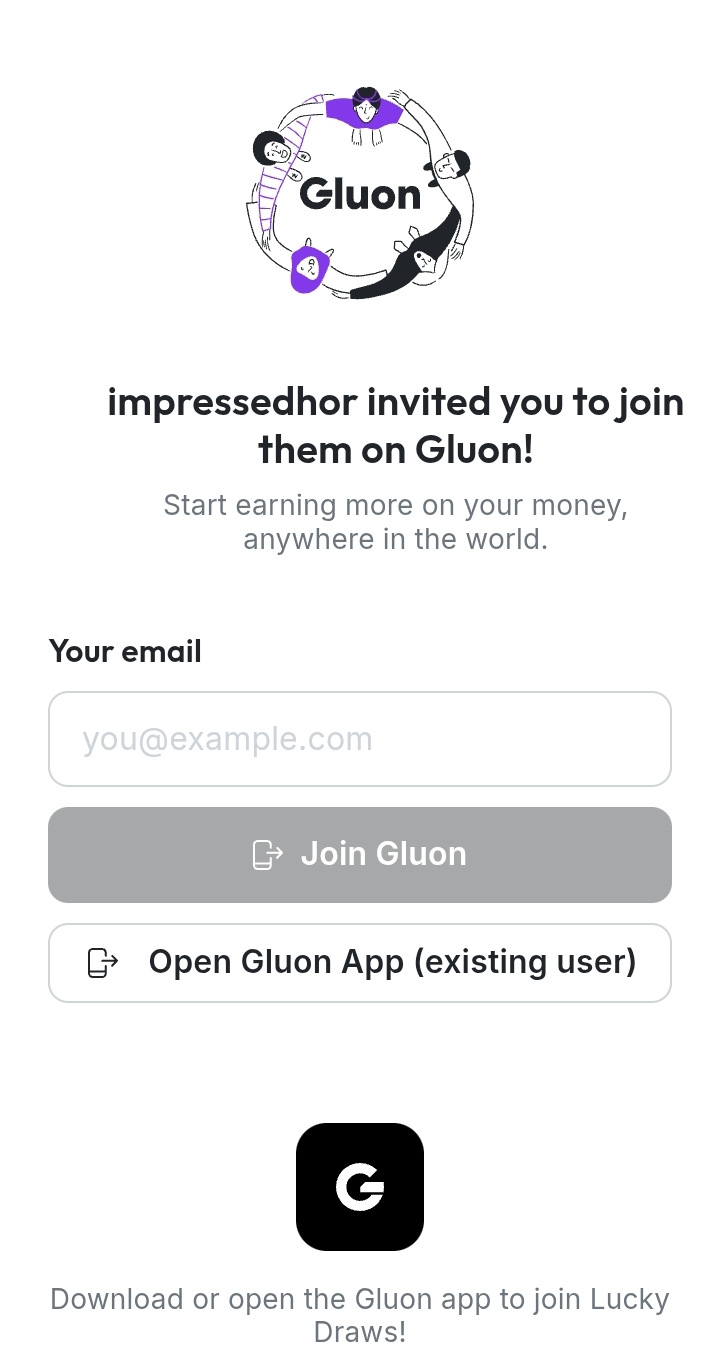Tap the black Gluon app icon
This screenshot has width=720, height=1358.
point(360,1187)
